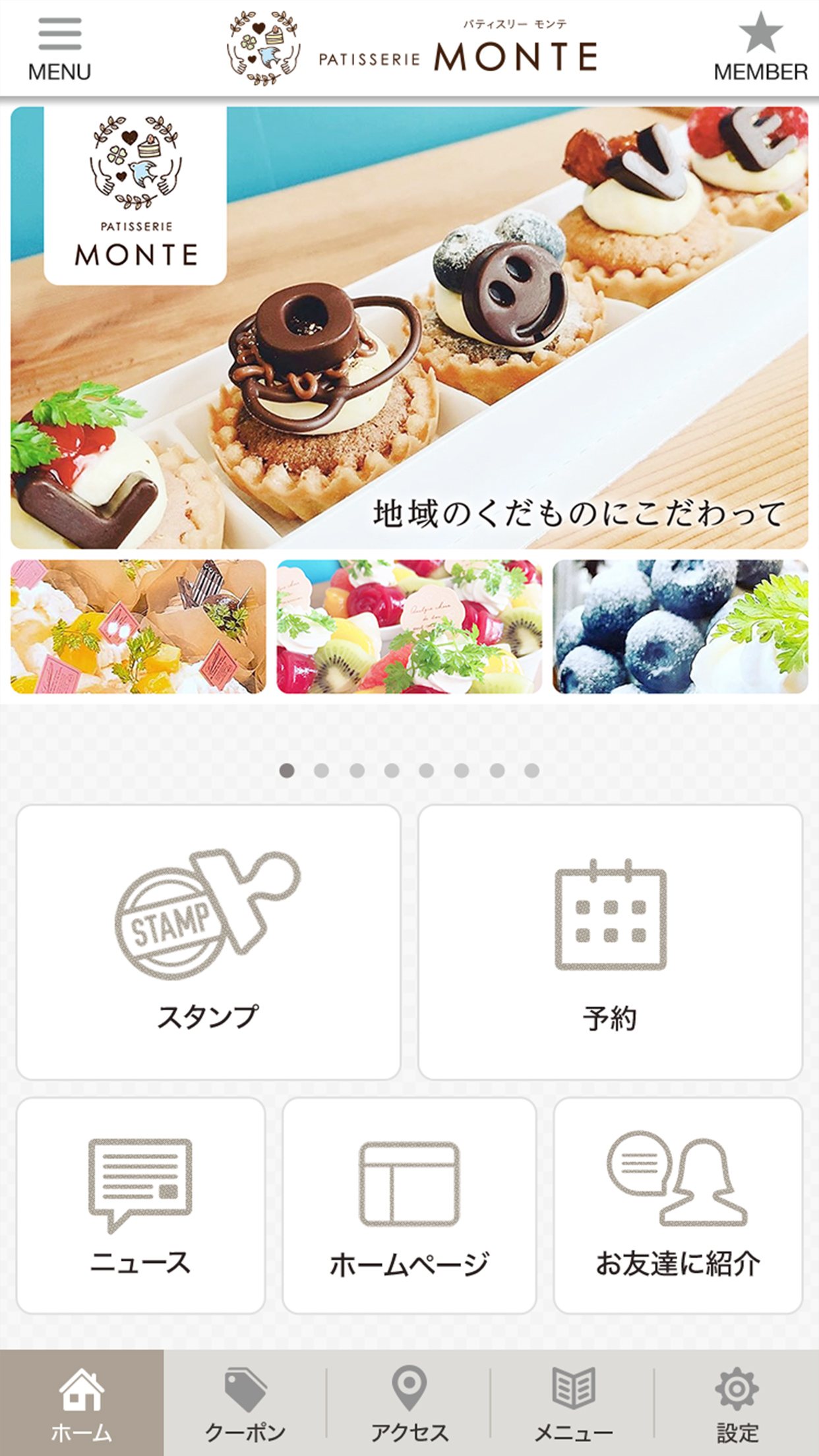This screenshot has width=819, height=1456.
Task: Open the main tart banner image
Action: tap(409, 328)
